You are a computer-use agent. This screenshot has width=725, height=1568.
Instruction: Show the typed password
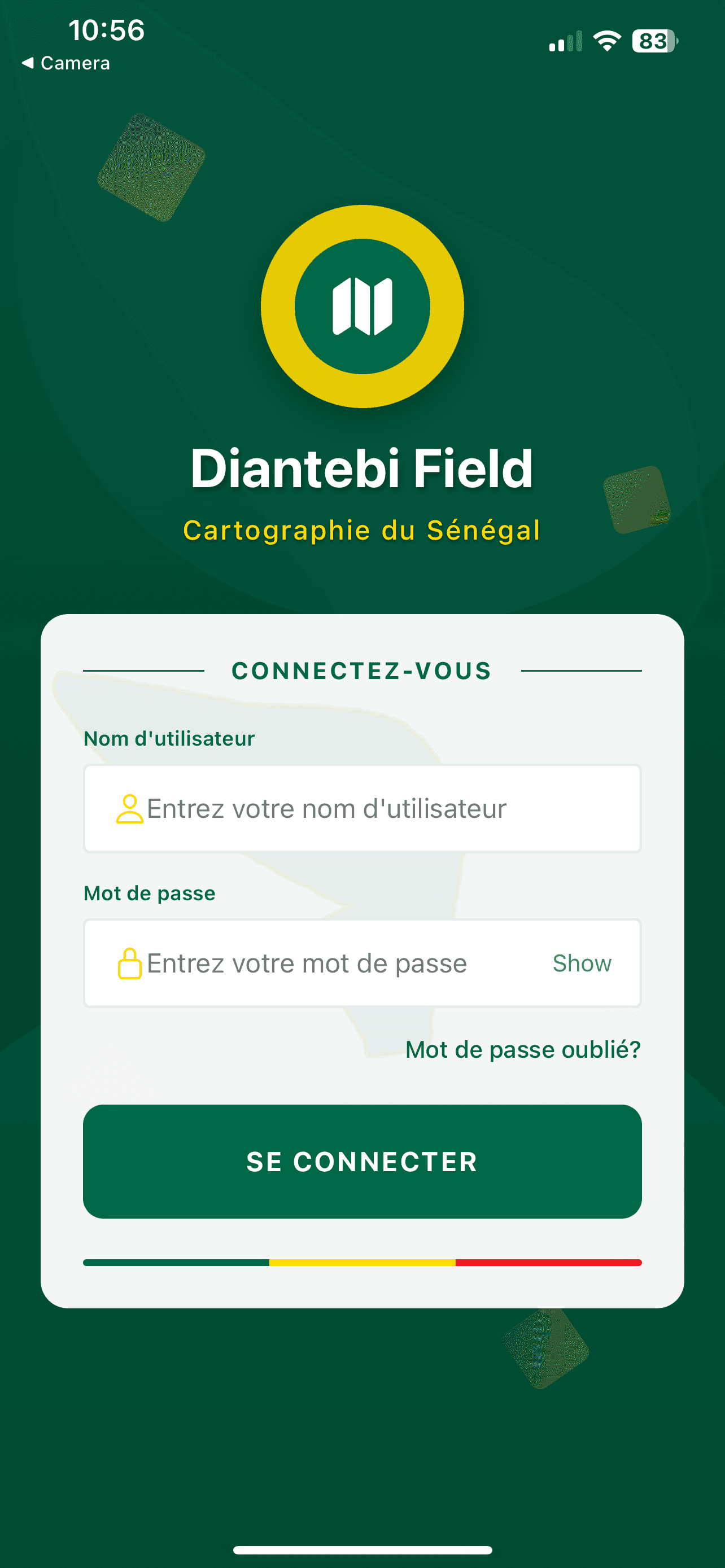tap(582, 963)
